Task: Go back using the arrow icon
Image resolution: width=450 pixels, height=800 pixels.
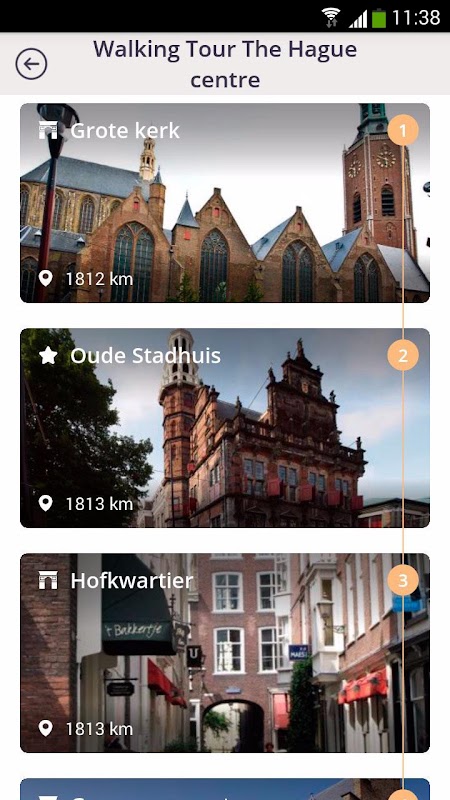Action: point(31,64)
